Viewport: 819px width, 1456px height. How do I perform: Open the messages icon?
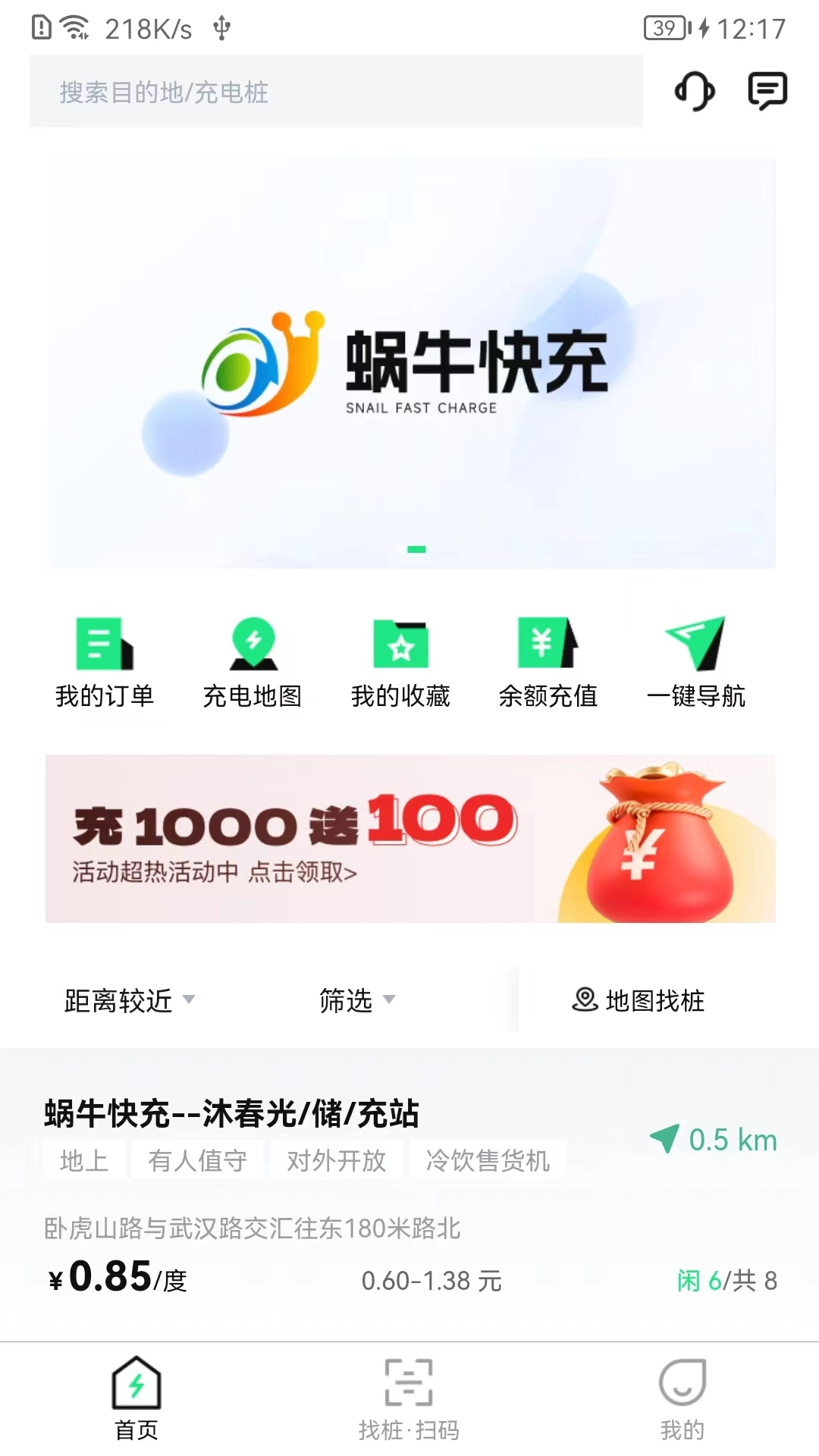(x=767, y=91)
